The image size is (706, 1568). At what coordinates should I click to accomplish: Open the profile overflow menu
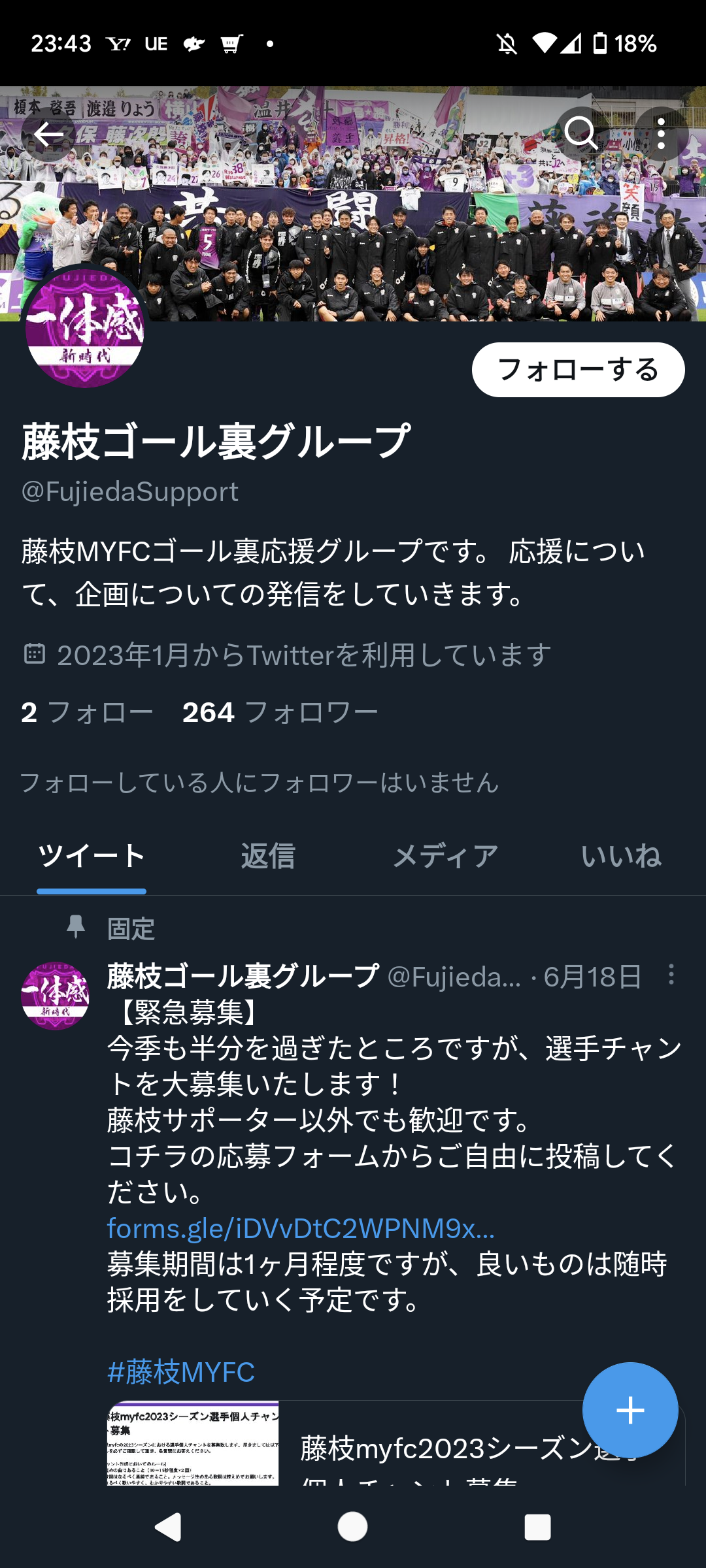pyautogui.click(x=662, y=134)
